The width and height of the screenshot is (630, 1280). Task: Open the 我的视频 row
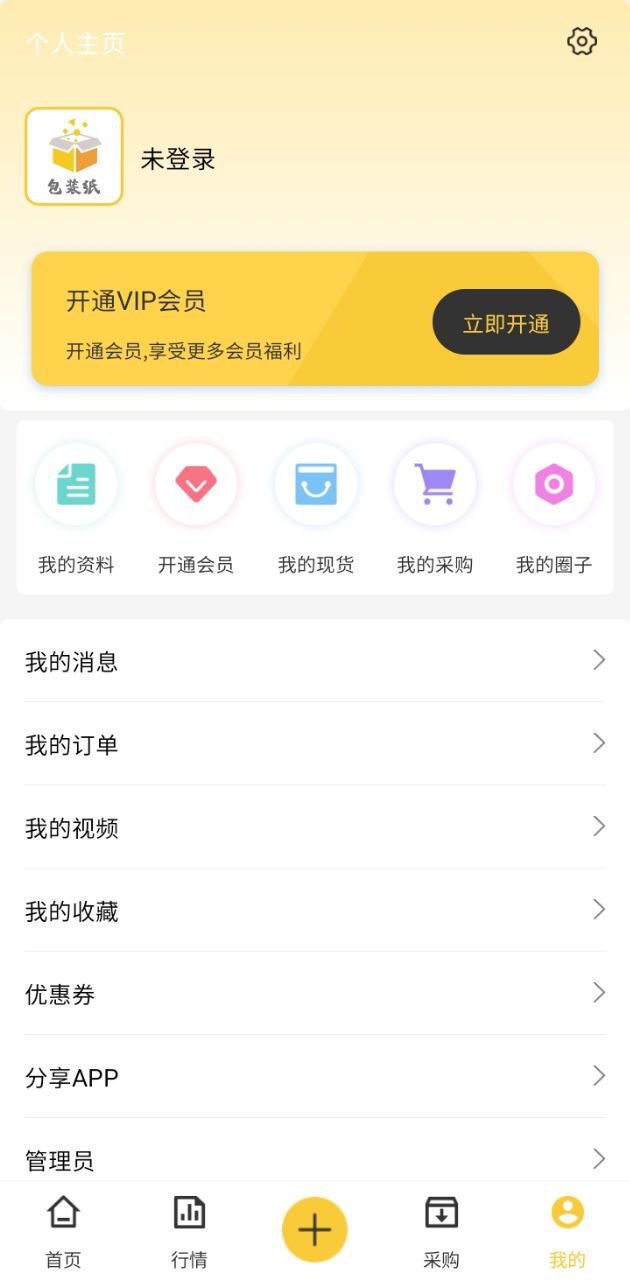coord(315,827)
